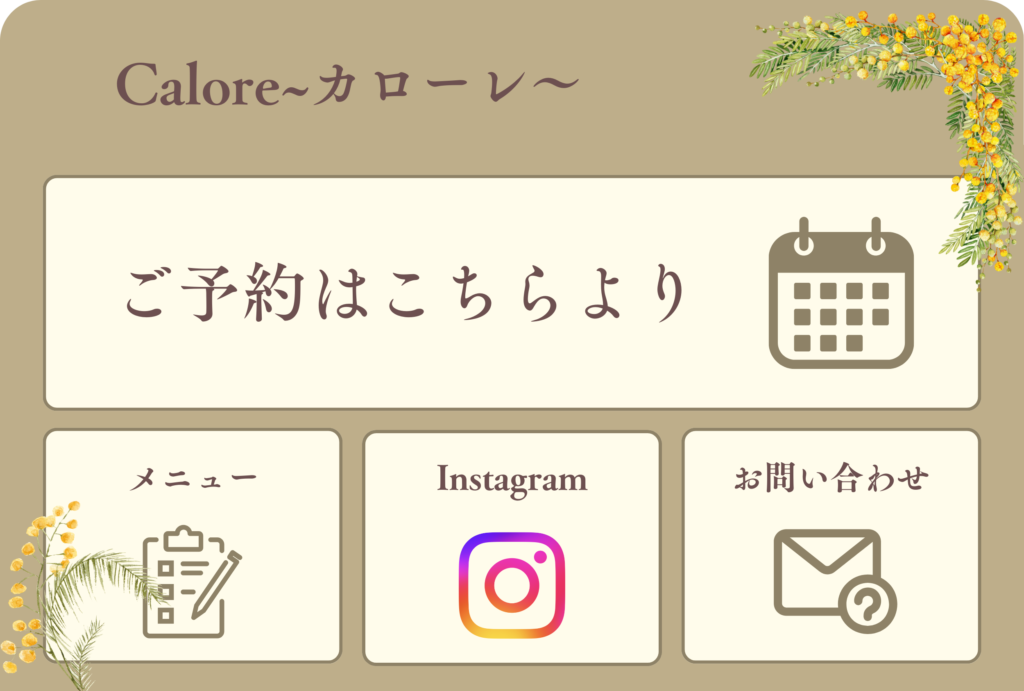Select the お問い合わせ contact tile
Screen dimensions: 1024x691
pyautogui.click(x=830, y=547)
